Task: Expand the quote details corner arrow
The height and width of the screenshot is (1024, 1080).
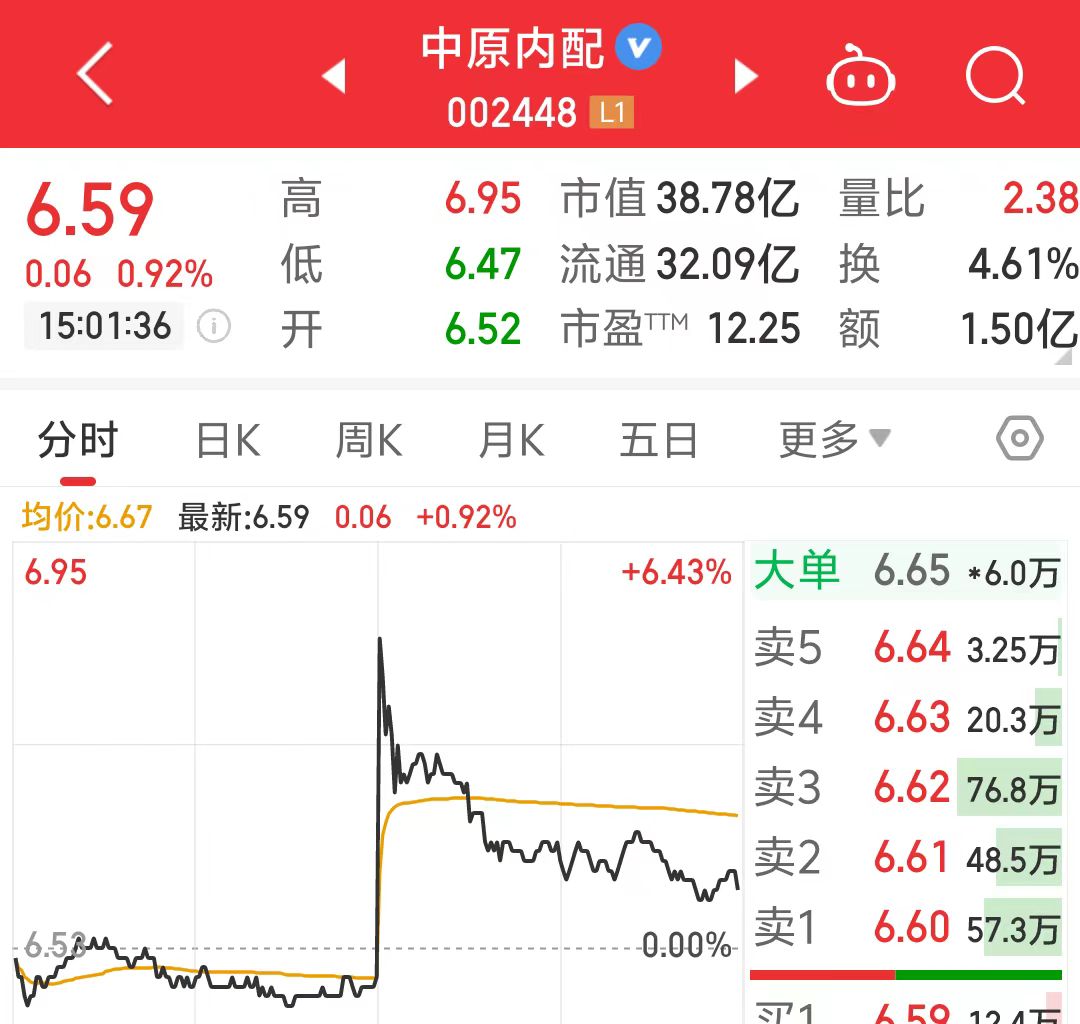Action: point(1066,357)
